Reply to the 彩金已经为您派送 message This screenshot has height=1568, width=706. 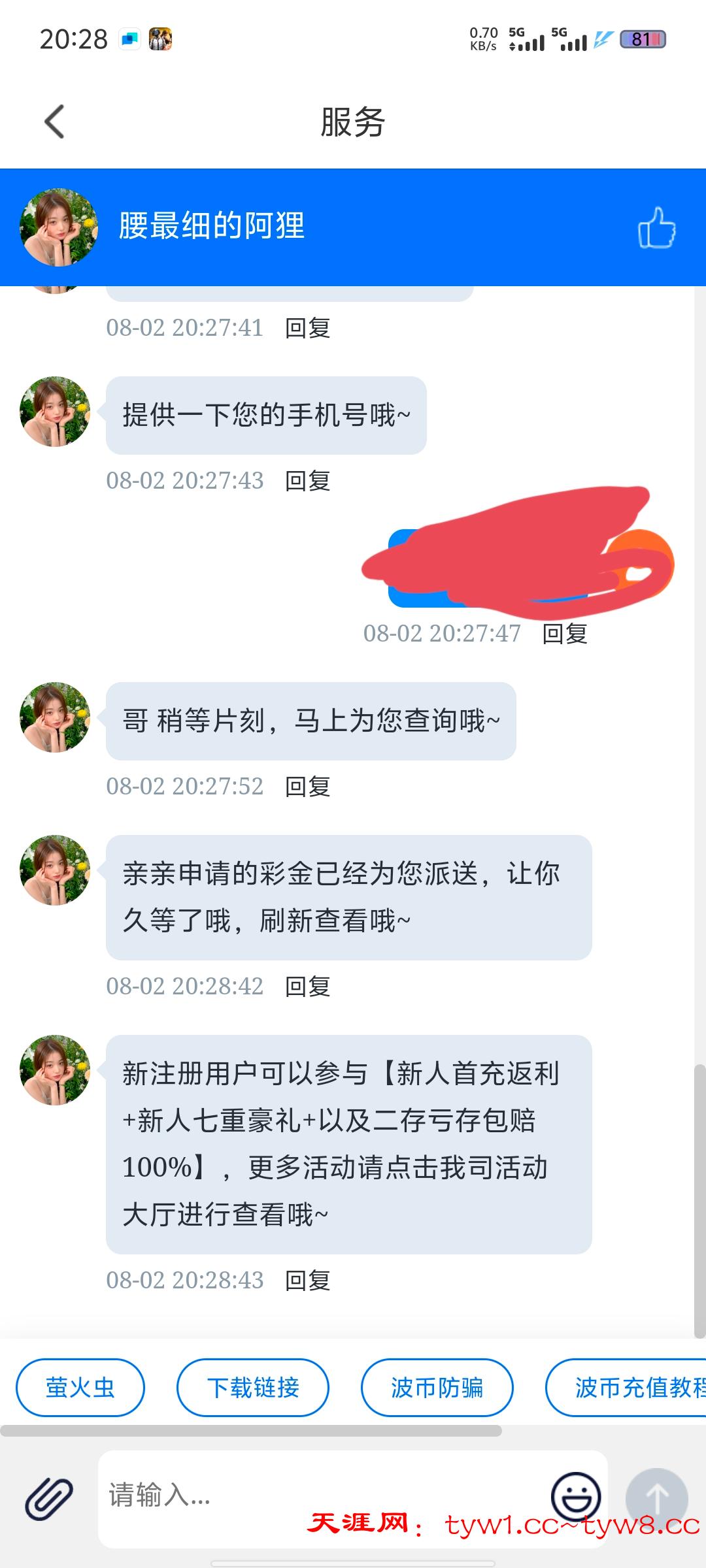click(307, 987)
